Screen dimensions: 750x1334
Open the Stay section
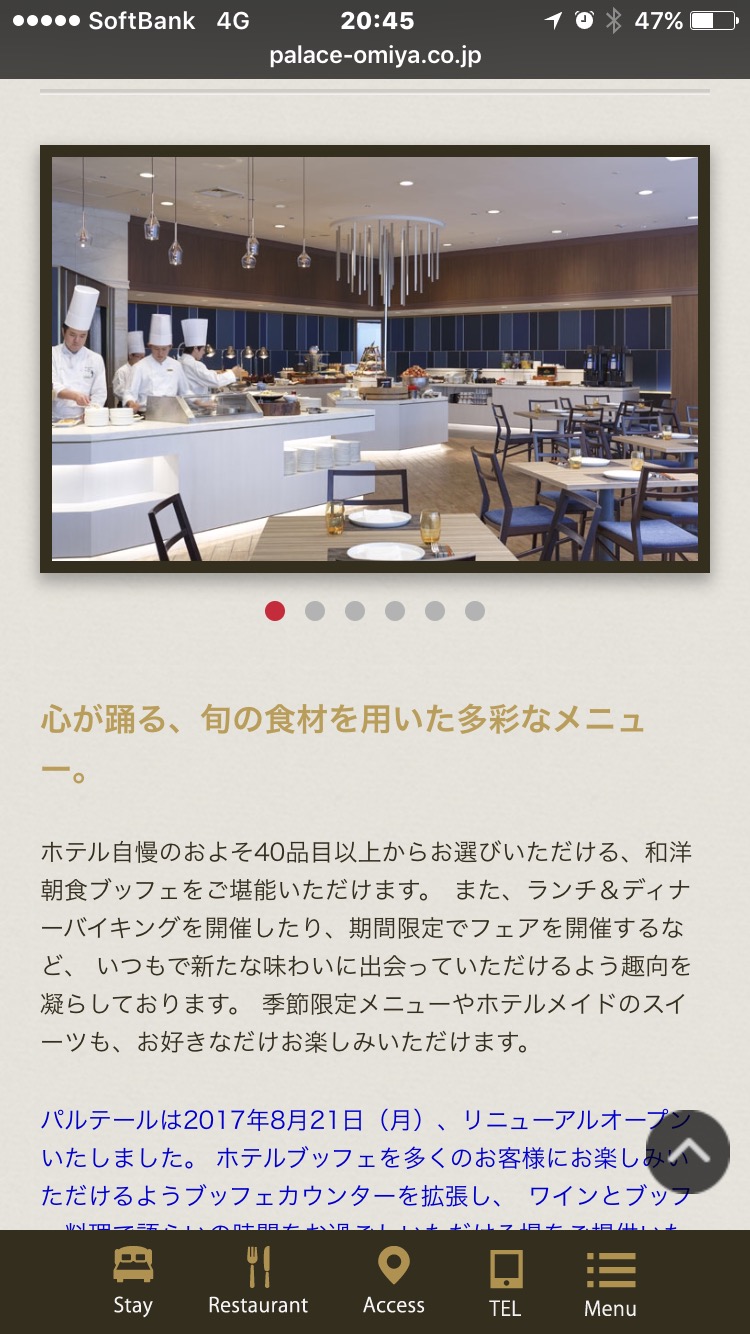point(133,1281)
